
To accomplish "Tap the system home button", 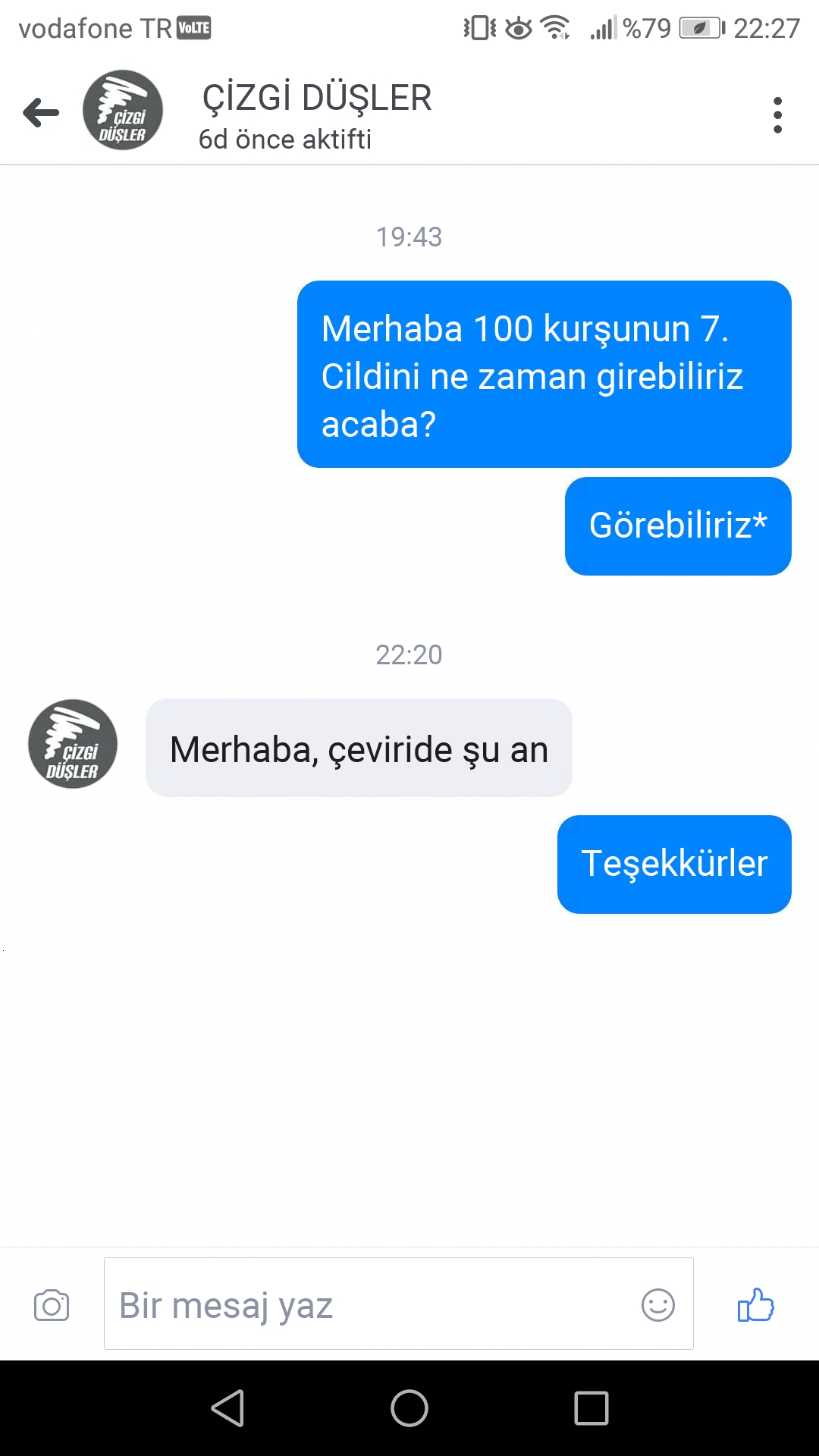I will (x=409, y=1408).
